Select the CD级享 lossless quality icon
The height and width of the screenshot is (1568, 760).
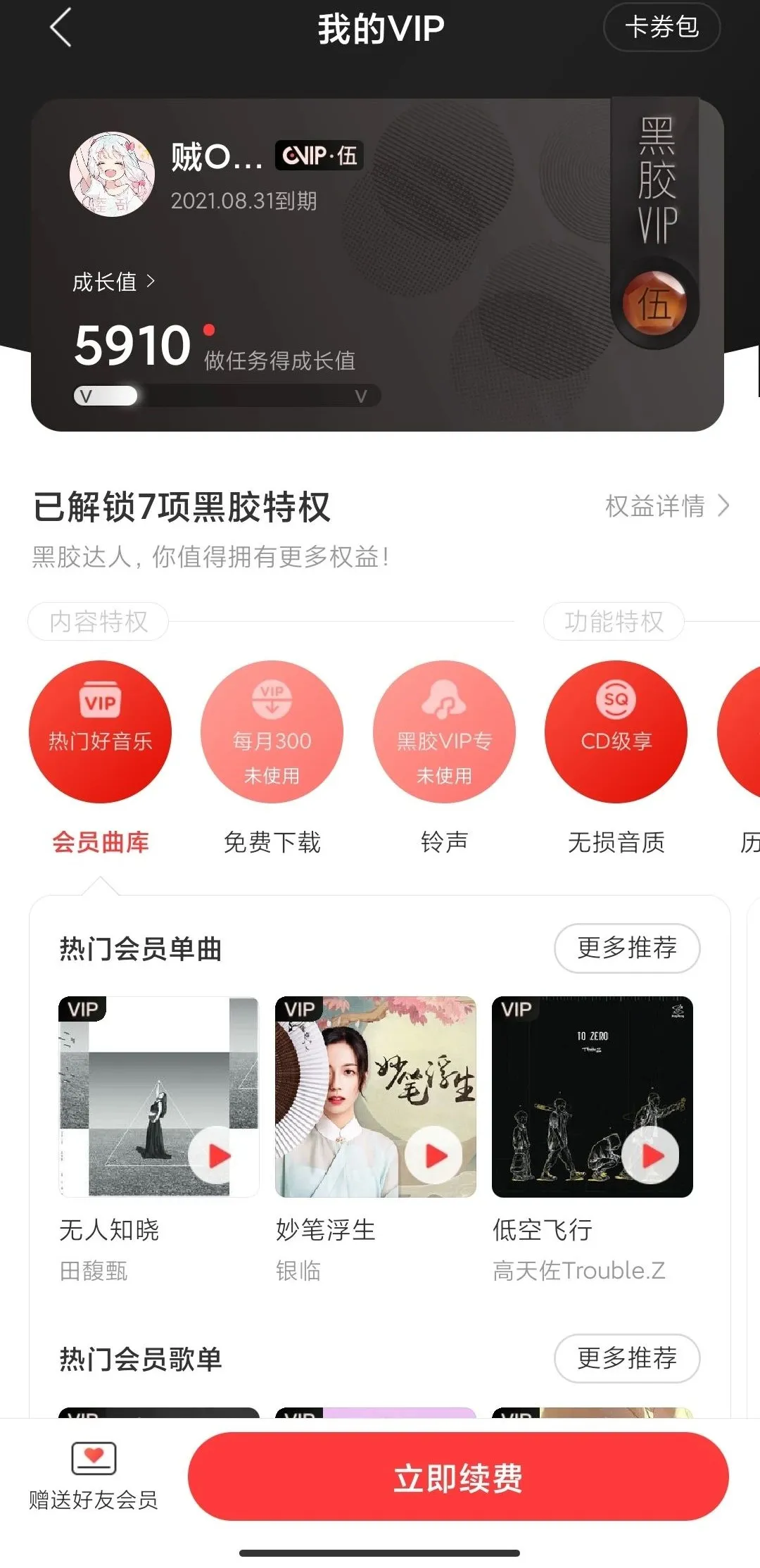coord(616,732)
